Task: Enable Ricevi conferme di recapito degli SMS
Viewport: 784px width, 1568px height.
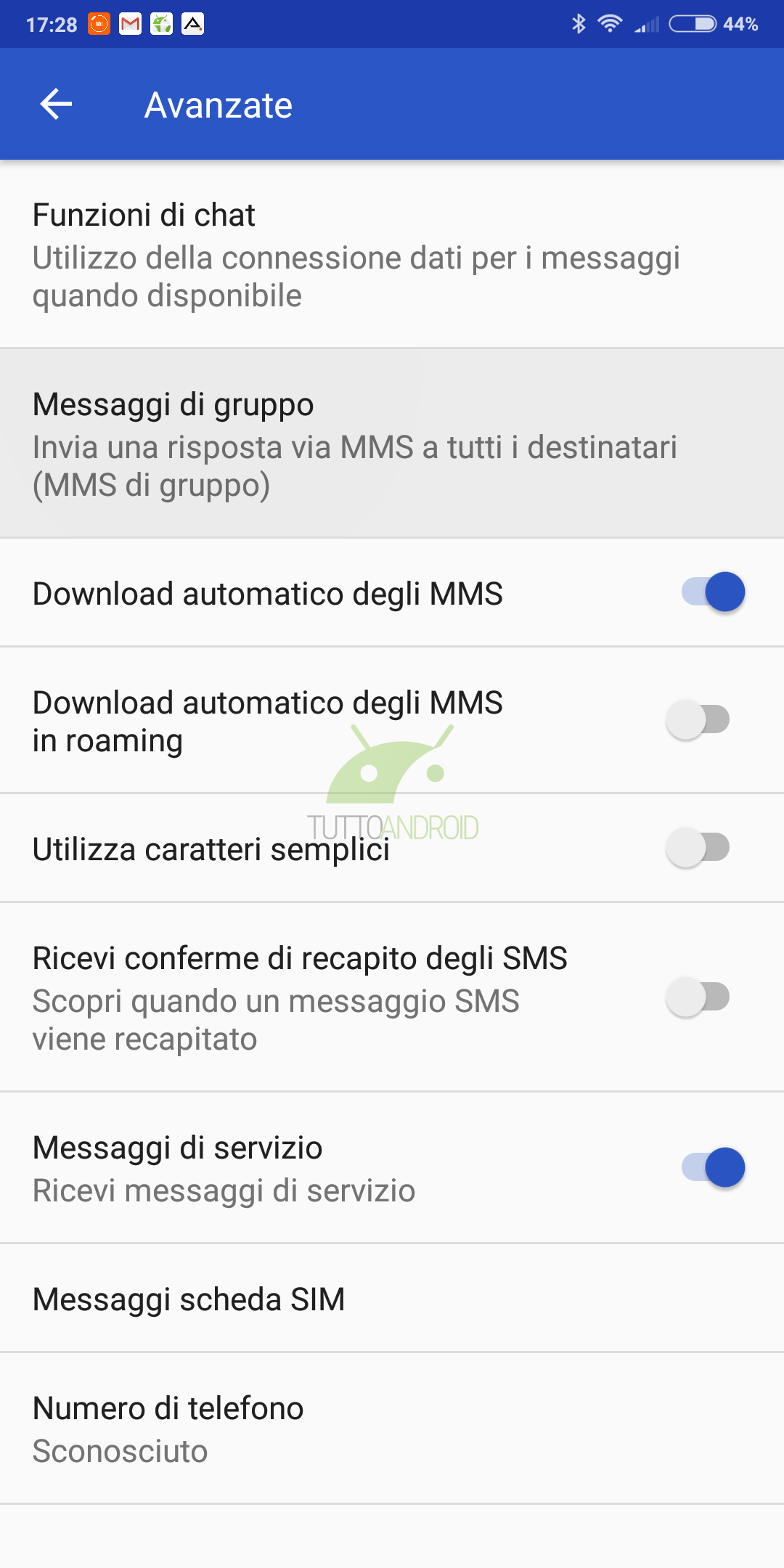Action: [698, 997]
